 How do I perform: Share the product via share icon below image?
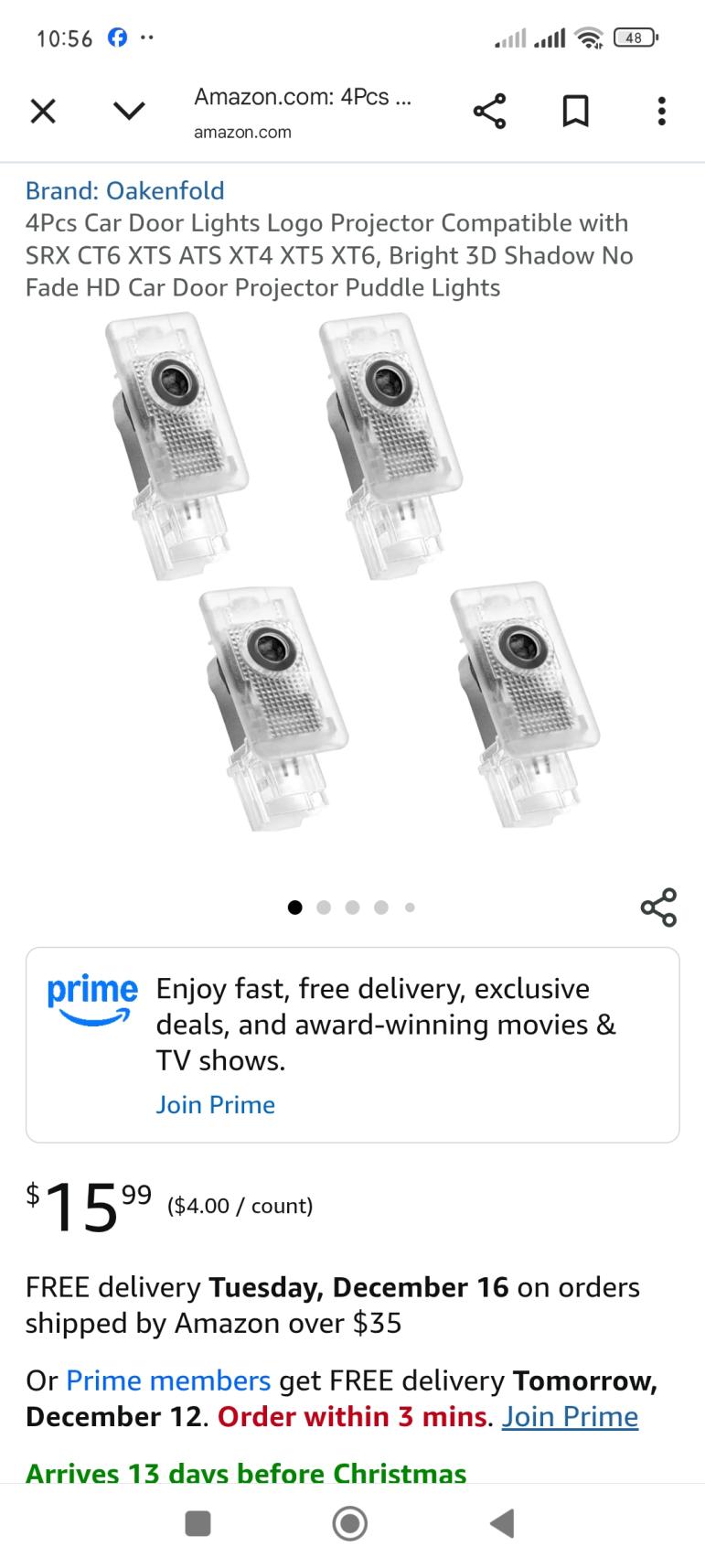click(x=658, y=907)
